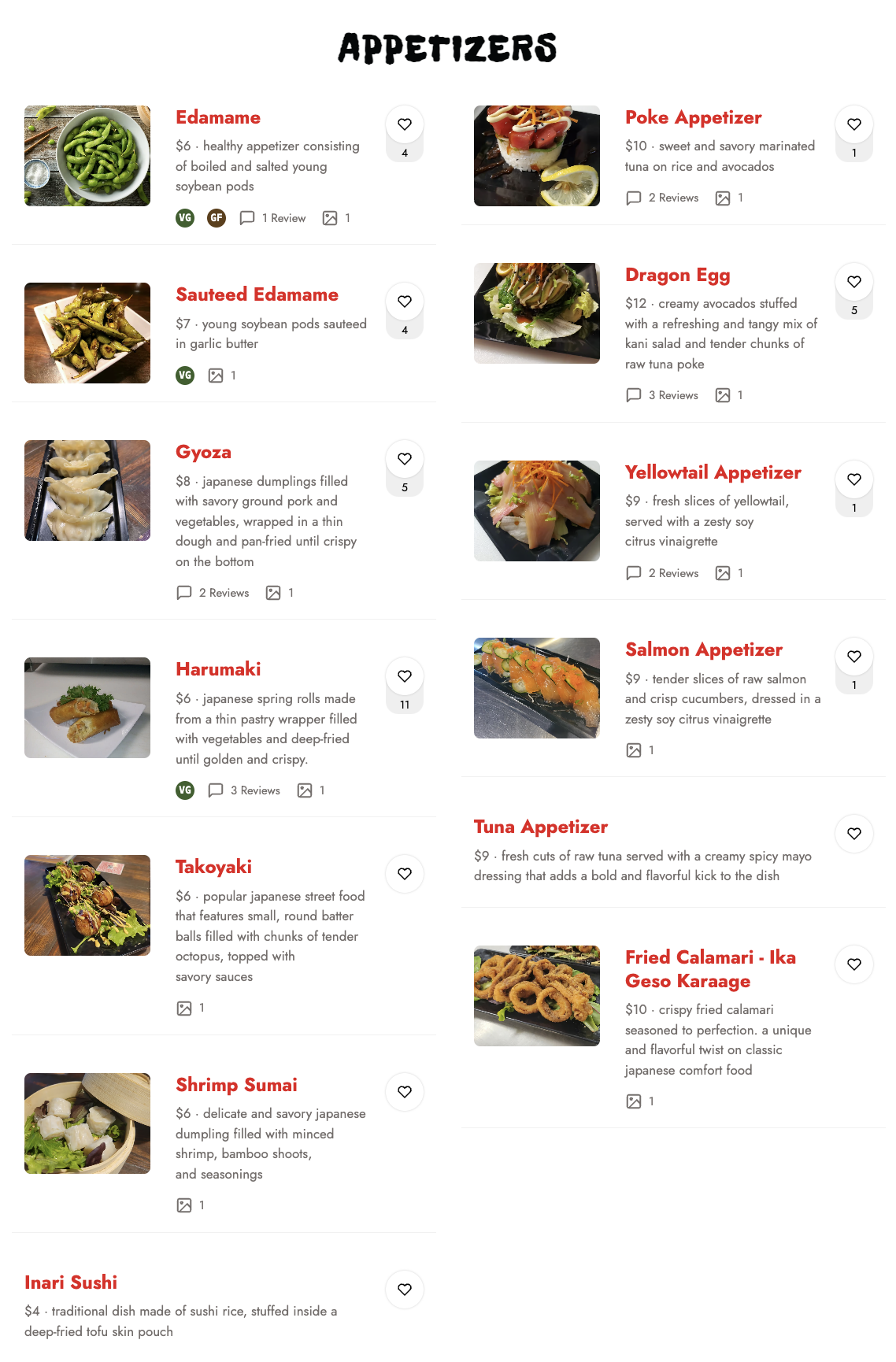Open the Poke Appetizer title

(693, 117)
